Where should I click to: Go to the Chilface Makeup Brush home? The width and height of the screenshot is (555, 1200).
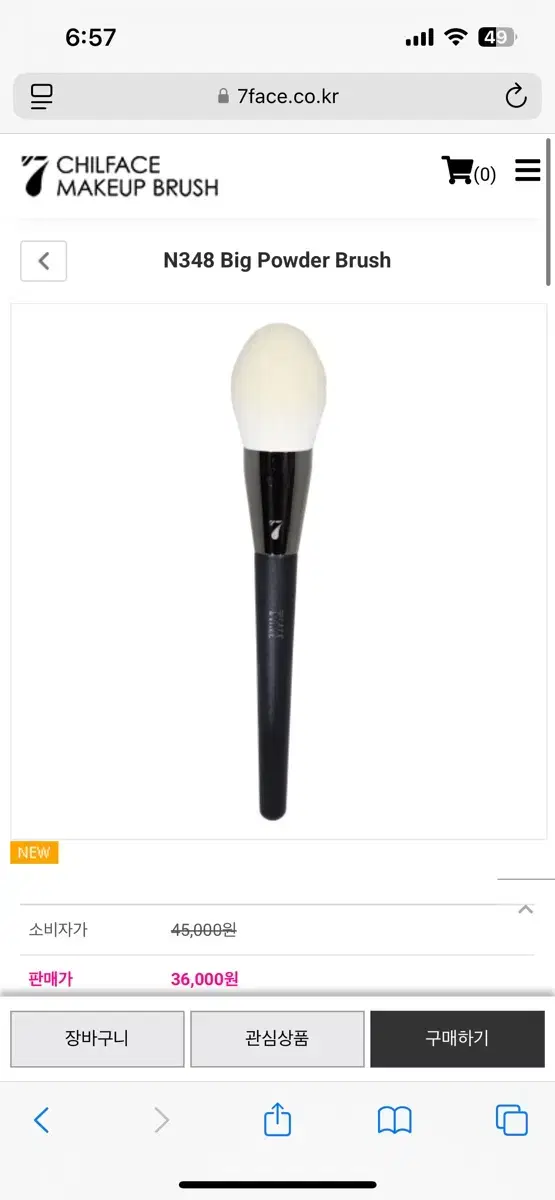[120, 175]
